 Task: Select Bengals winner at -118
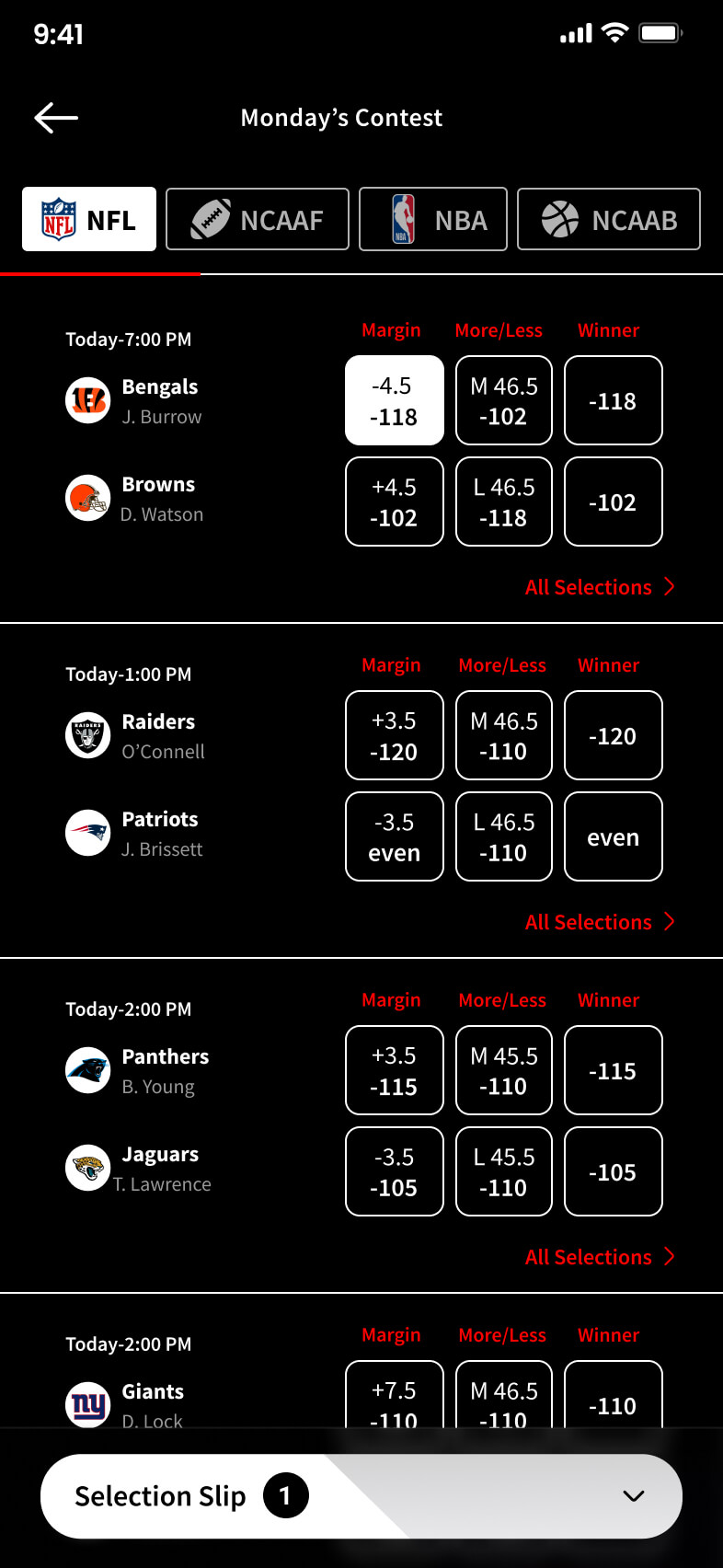[x=614, y=400]
